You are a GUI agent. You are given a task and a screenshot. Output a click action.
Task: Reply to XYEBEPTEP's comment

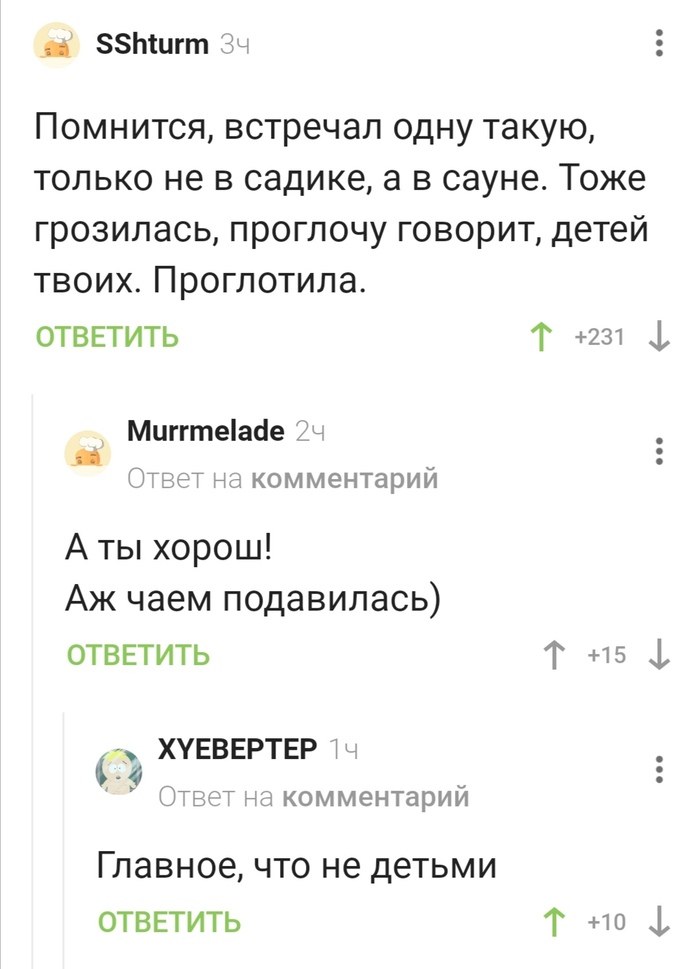169,922
